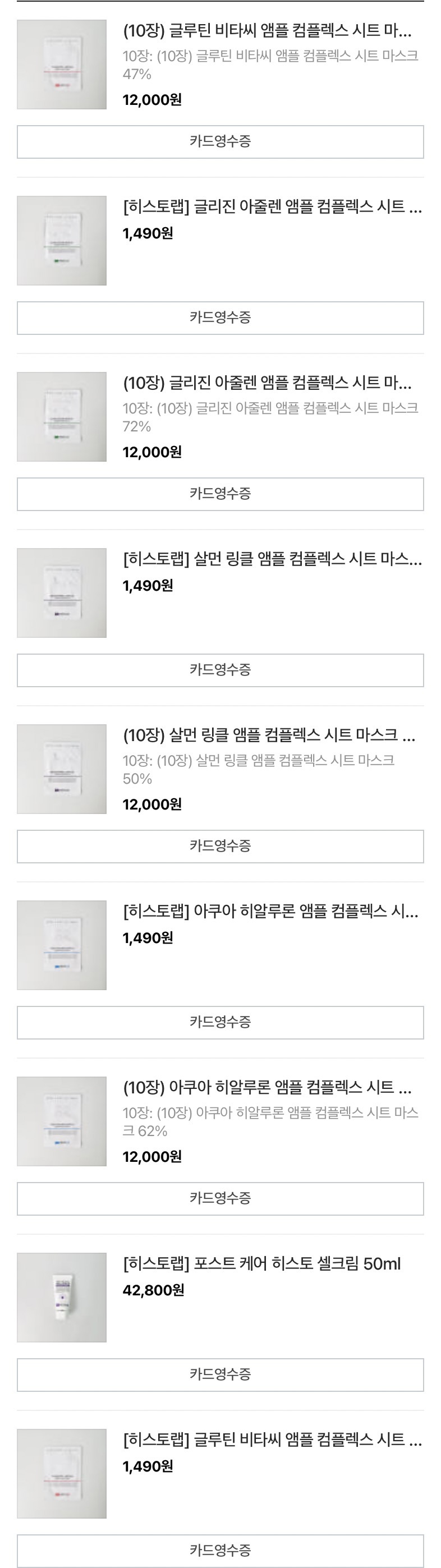Show 카드영수증 for [히스토랩] 글루틴 비타씨 1,490원 item

[220, 1549]
